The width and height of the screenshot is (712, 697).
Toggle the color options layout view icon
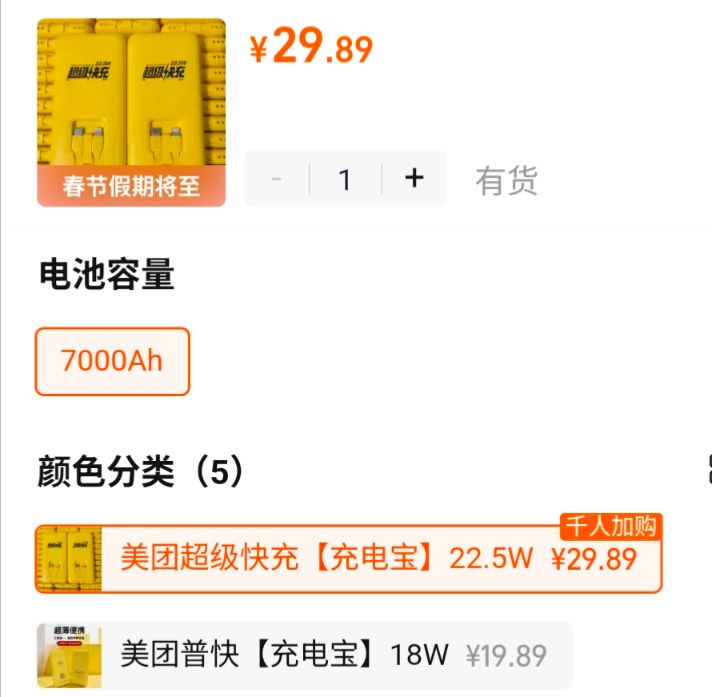point(708,470)
